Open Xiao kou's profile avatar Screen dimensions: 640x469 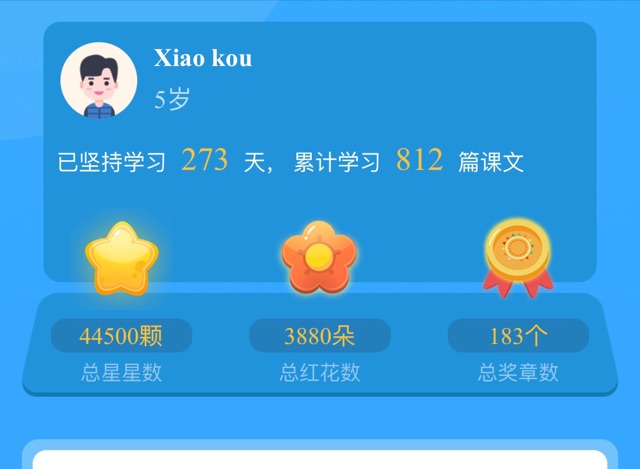[x=98, y=80]
